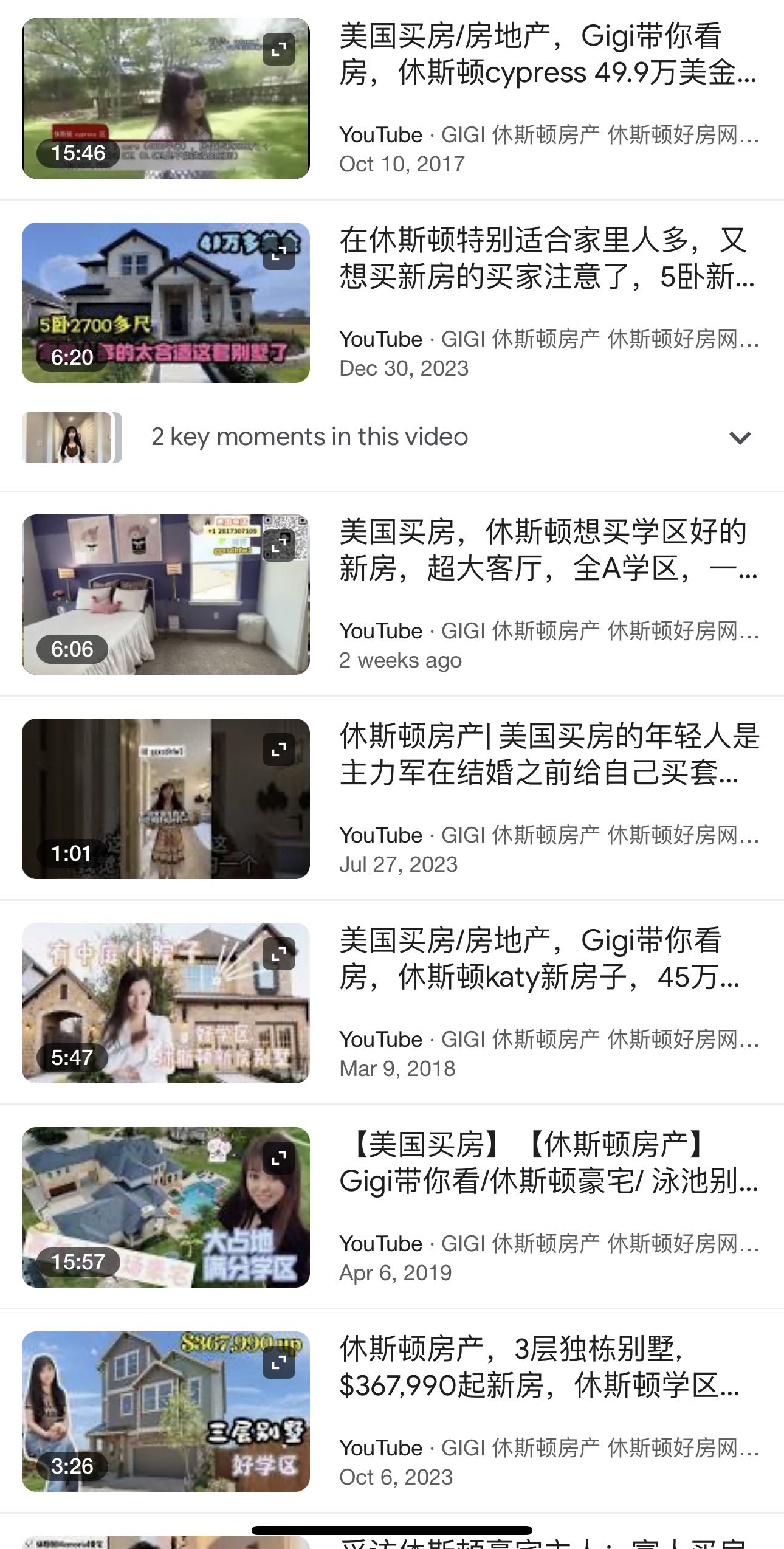Play the 3:26 三层别墅 video thumbnail

click(165, 1412)
